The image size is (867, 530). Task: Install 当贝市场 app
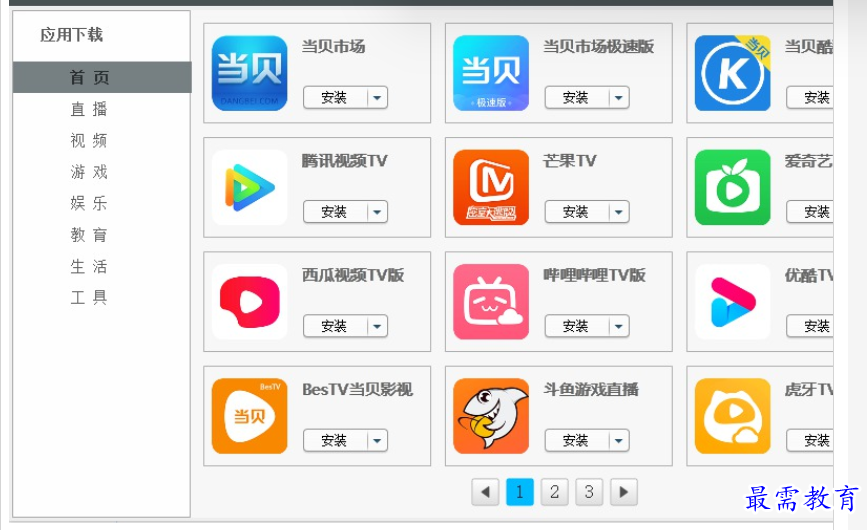334,97
